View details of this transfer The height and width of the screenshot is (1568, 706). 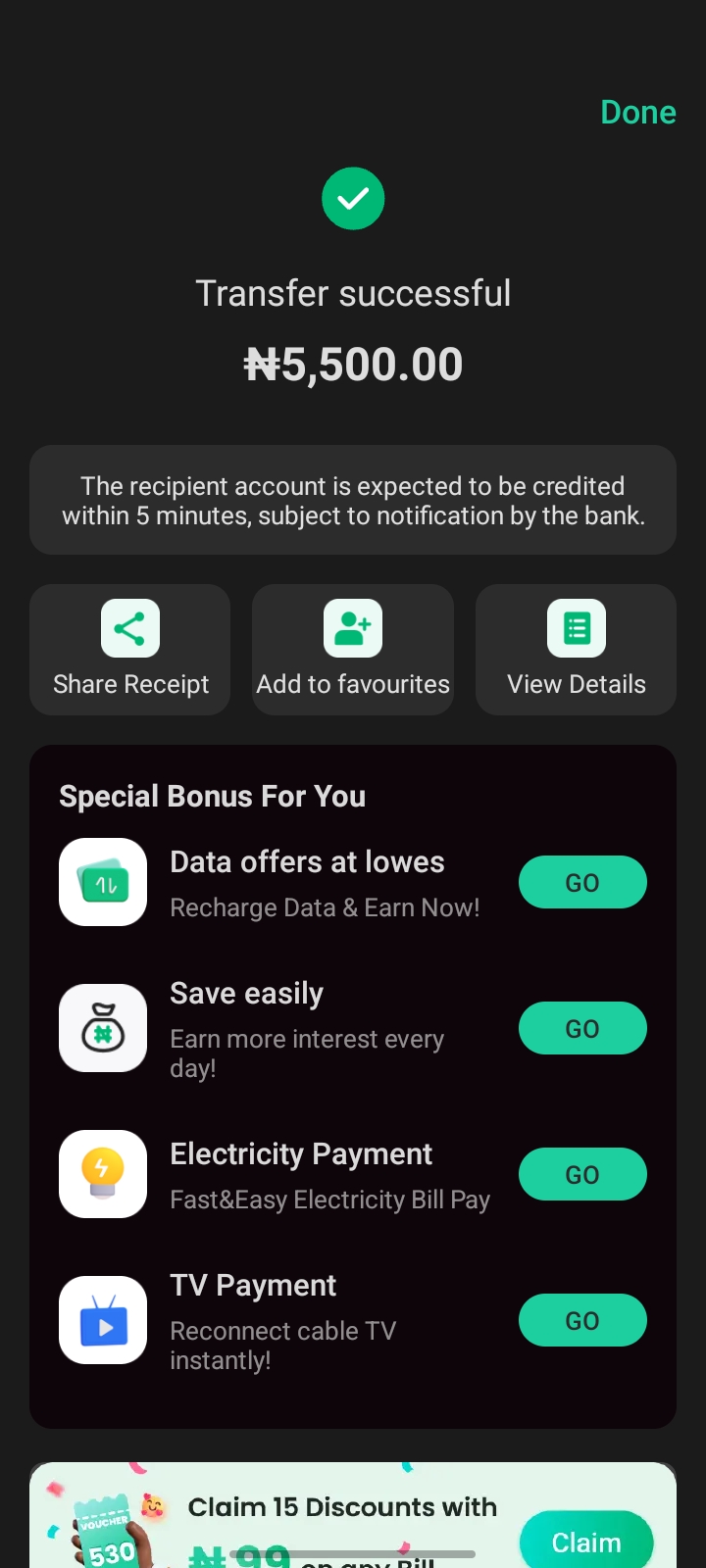577,650
